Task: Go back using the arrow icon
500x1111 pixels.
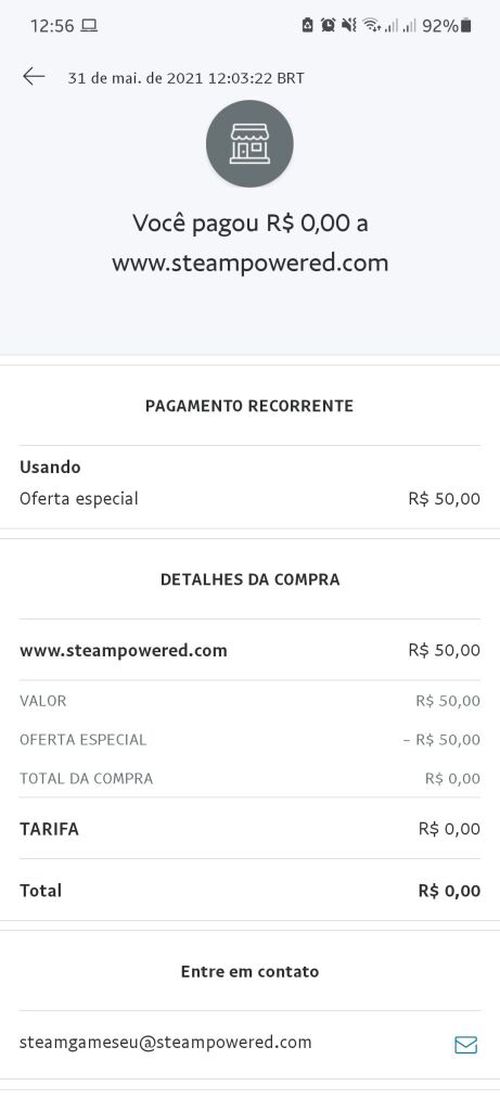Action: [x=33, y=77]
